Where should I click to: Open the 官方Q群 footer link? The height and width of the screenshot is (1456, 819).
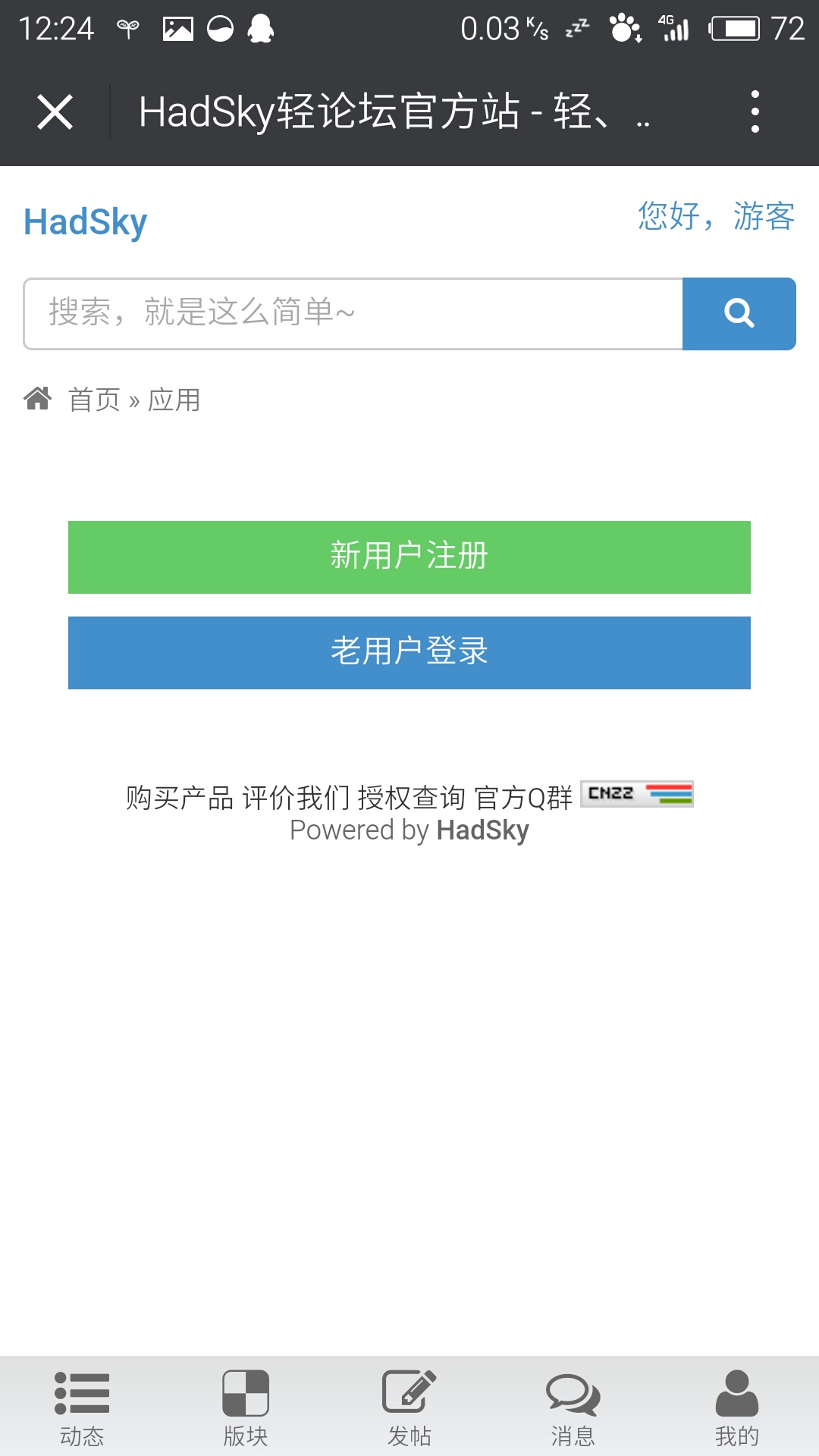[523, 798]
